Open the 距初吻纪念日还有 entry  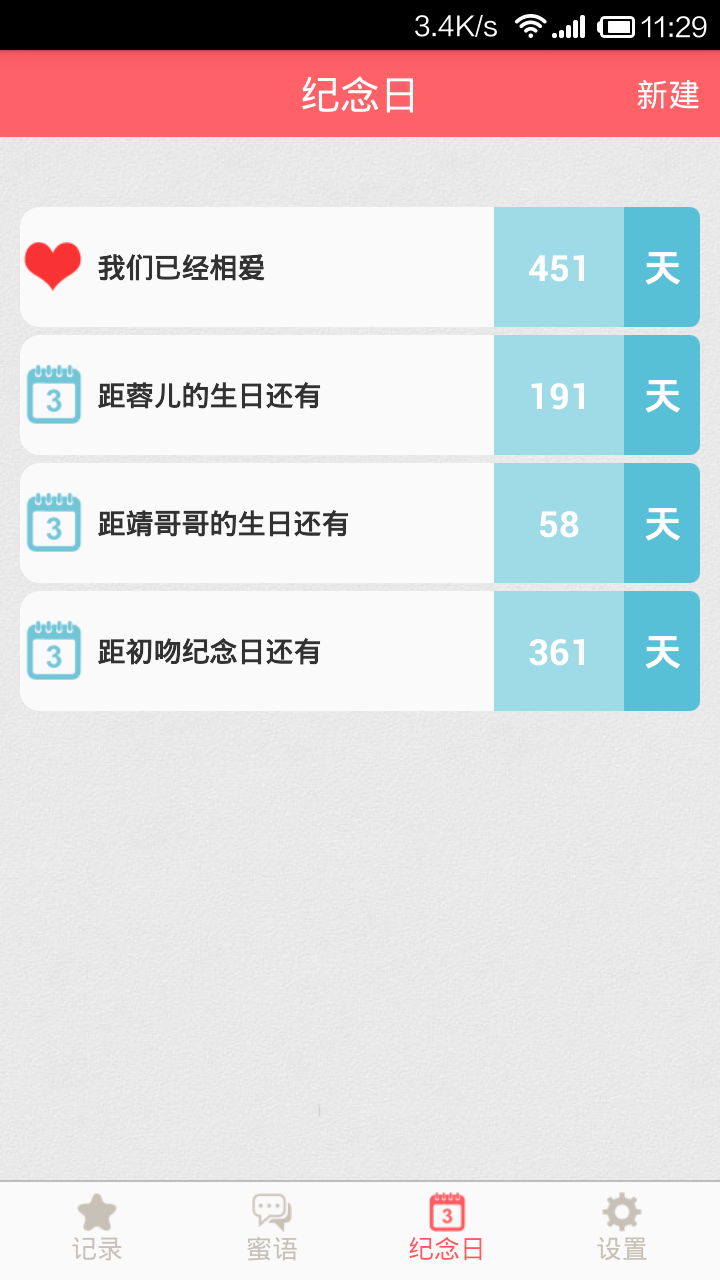[x=360, y=652]
